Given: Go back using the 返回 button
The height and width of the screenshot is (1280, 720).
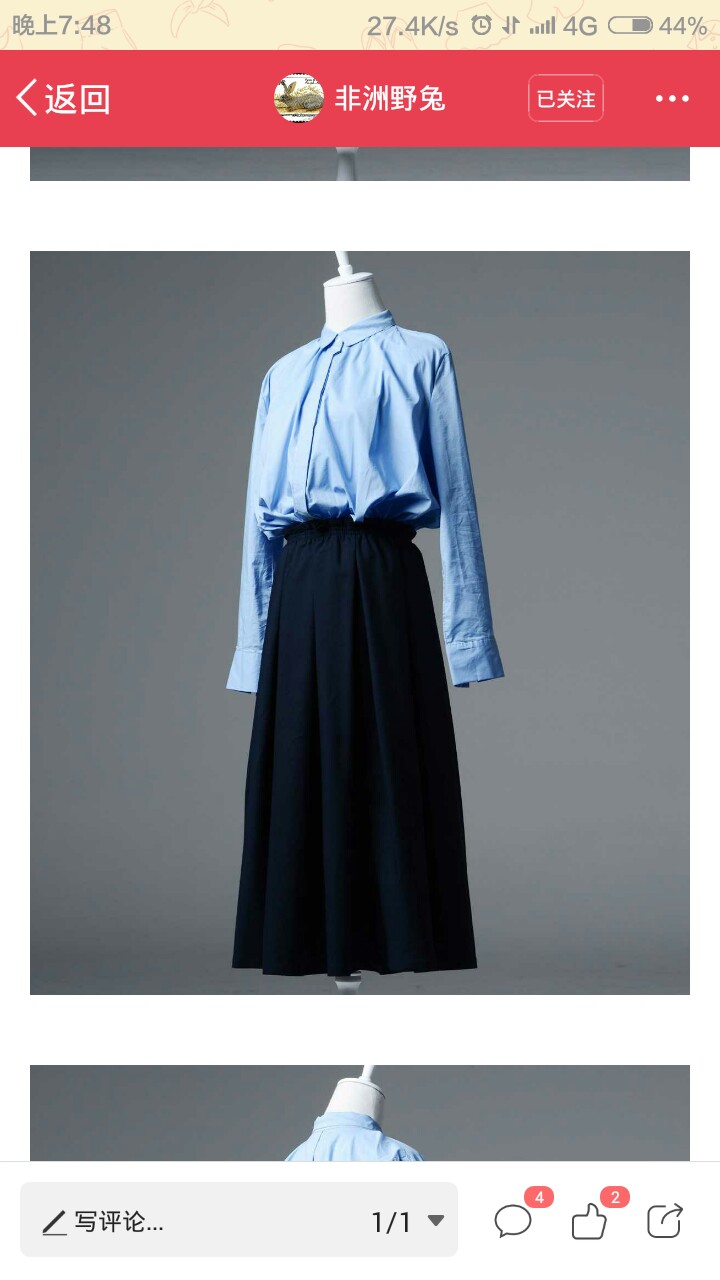Looking at the screenshot, I should pyautogui.click(x=62, y=99).
